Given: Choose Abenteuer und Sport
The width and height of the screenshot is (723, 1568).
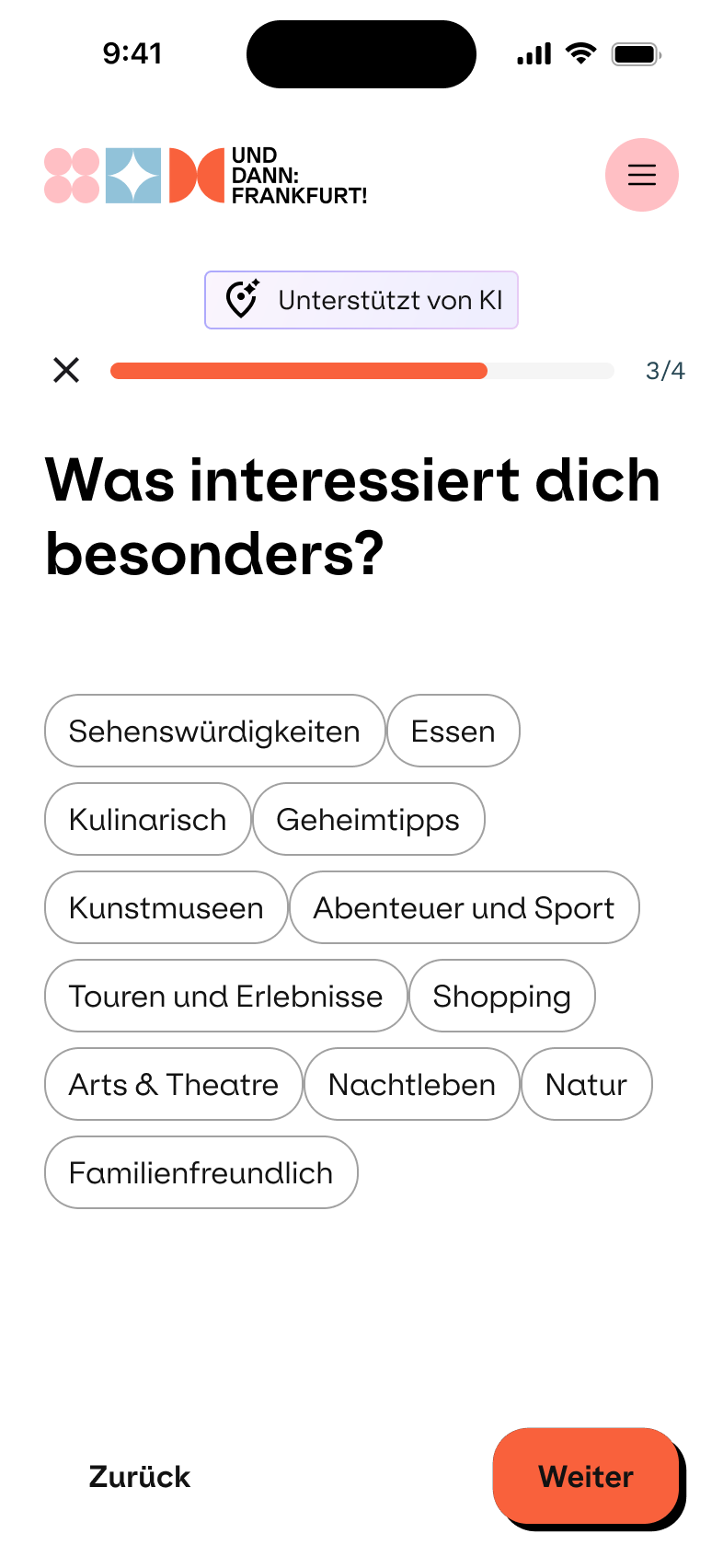Looking at the screenshot, I should [x=464, y=907].
